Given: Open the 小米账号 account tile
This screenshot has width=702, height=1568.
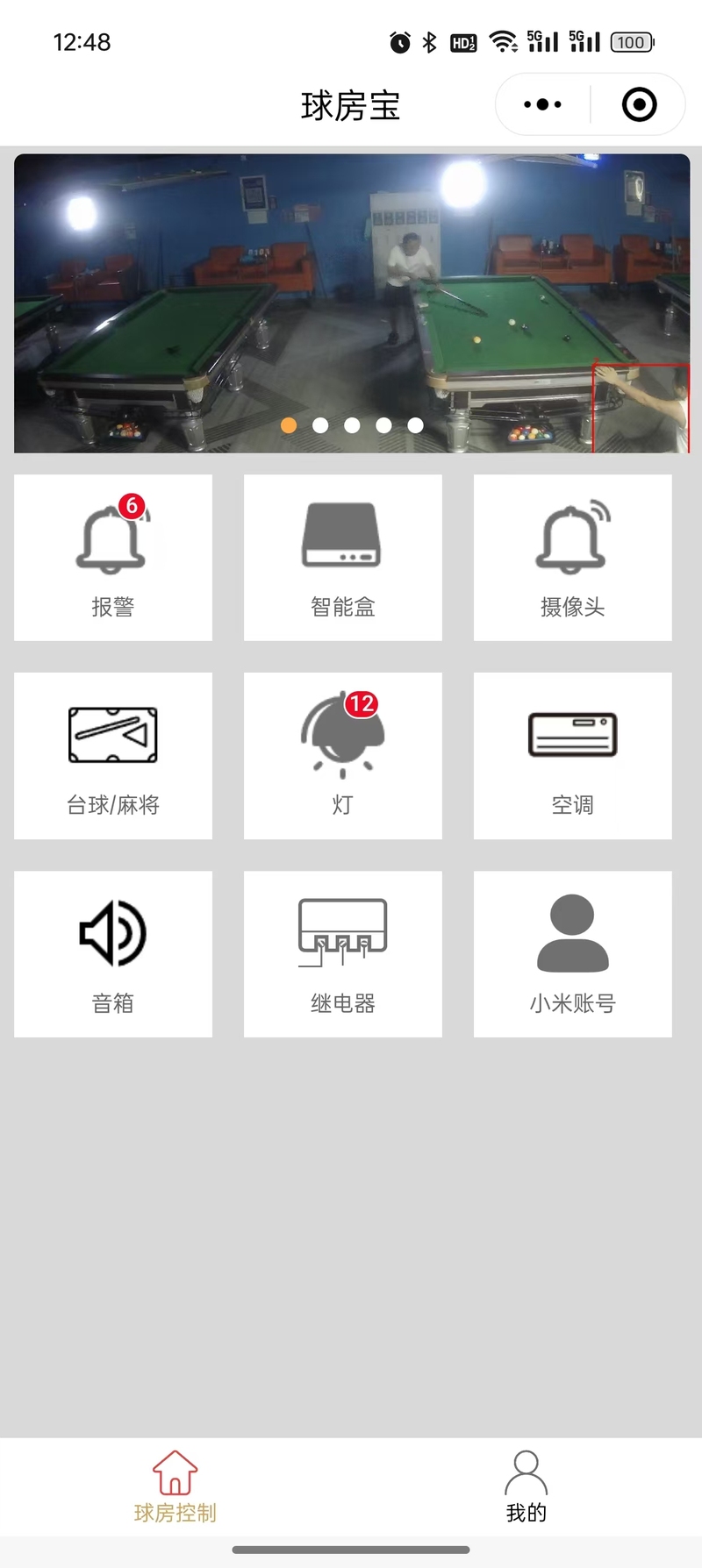Looking at the screenshot, I should (x=573, y=954).
